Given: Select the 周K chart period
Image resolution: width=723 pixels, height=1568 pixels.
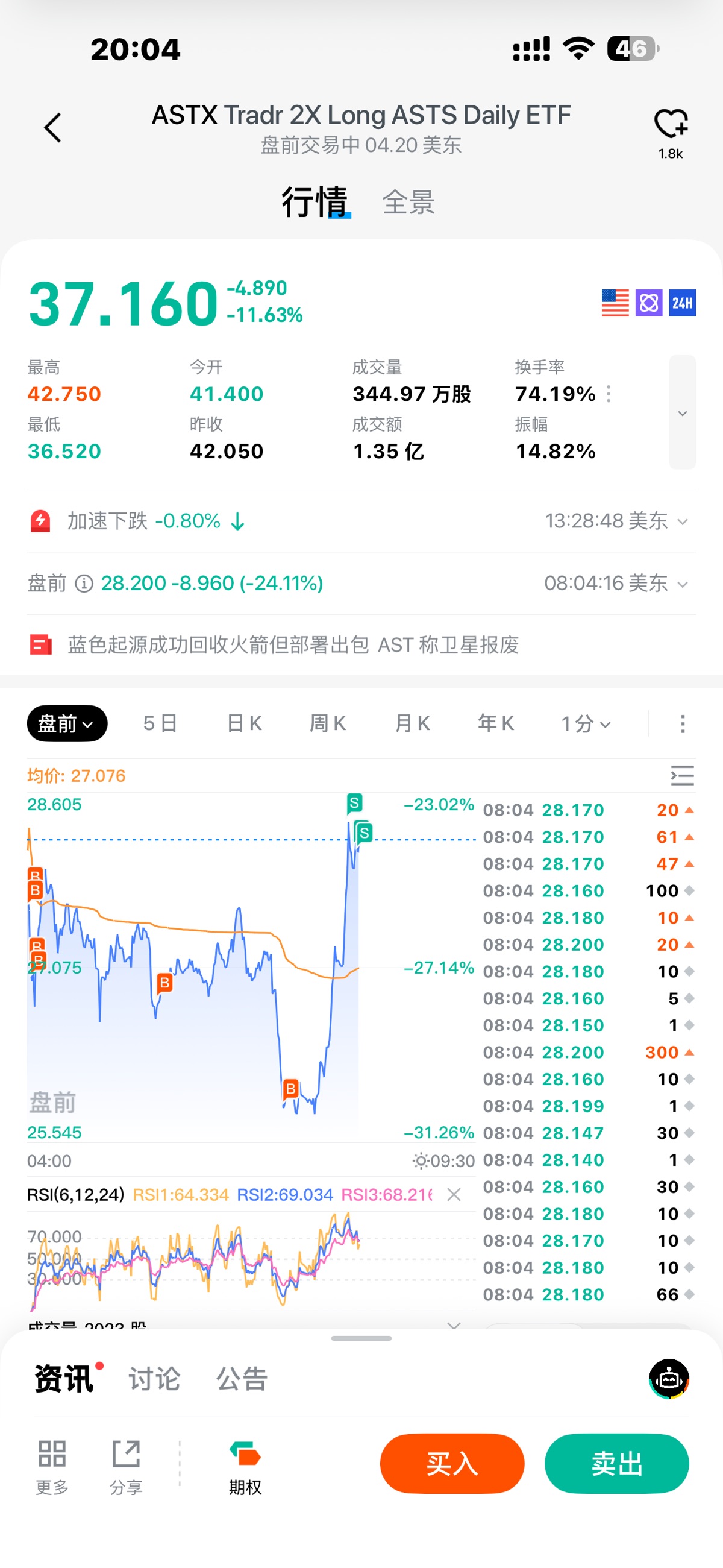Looking at the screenshot, I should pos(328,724).
